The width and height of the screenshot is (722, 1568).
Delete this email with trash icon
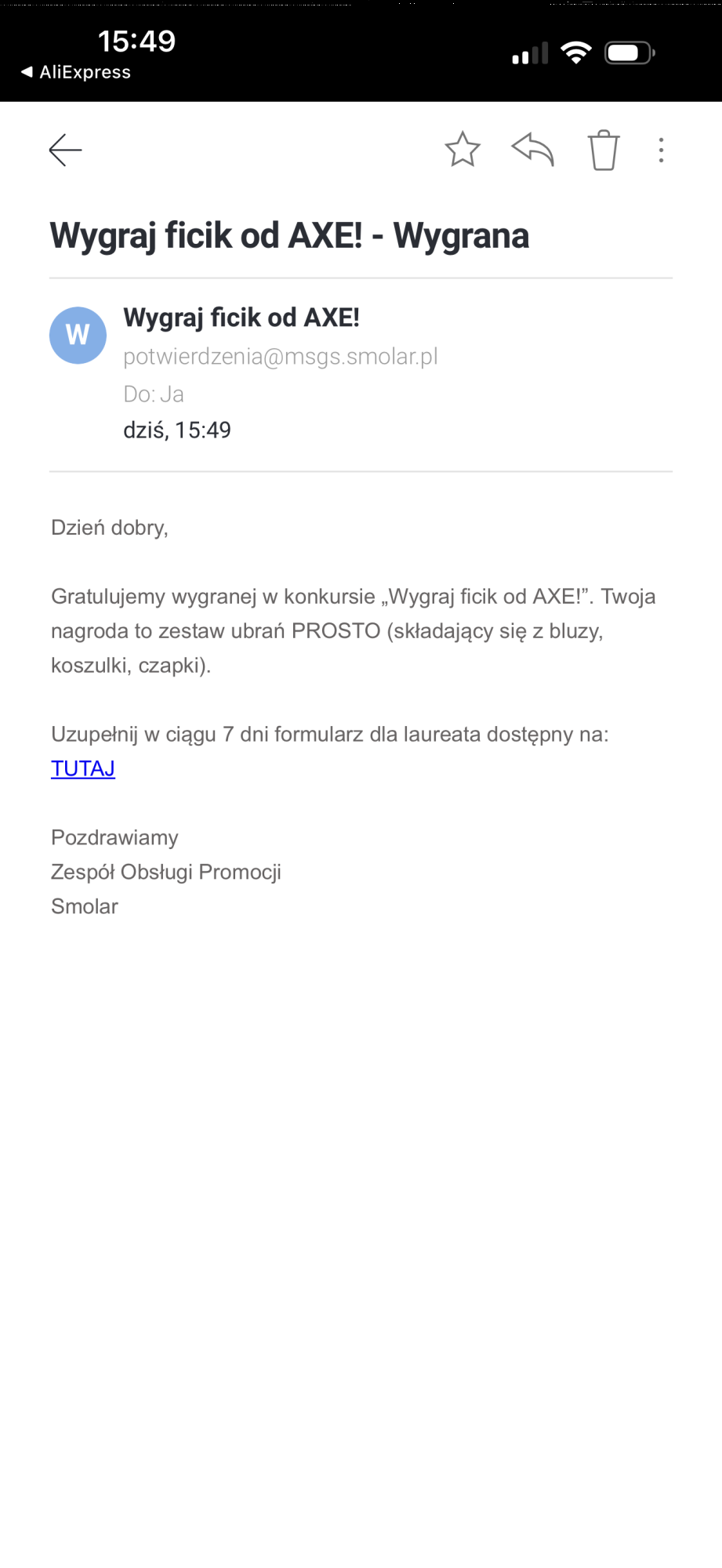604,150
